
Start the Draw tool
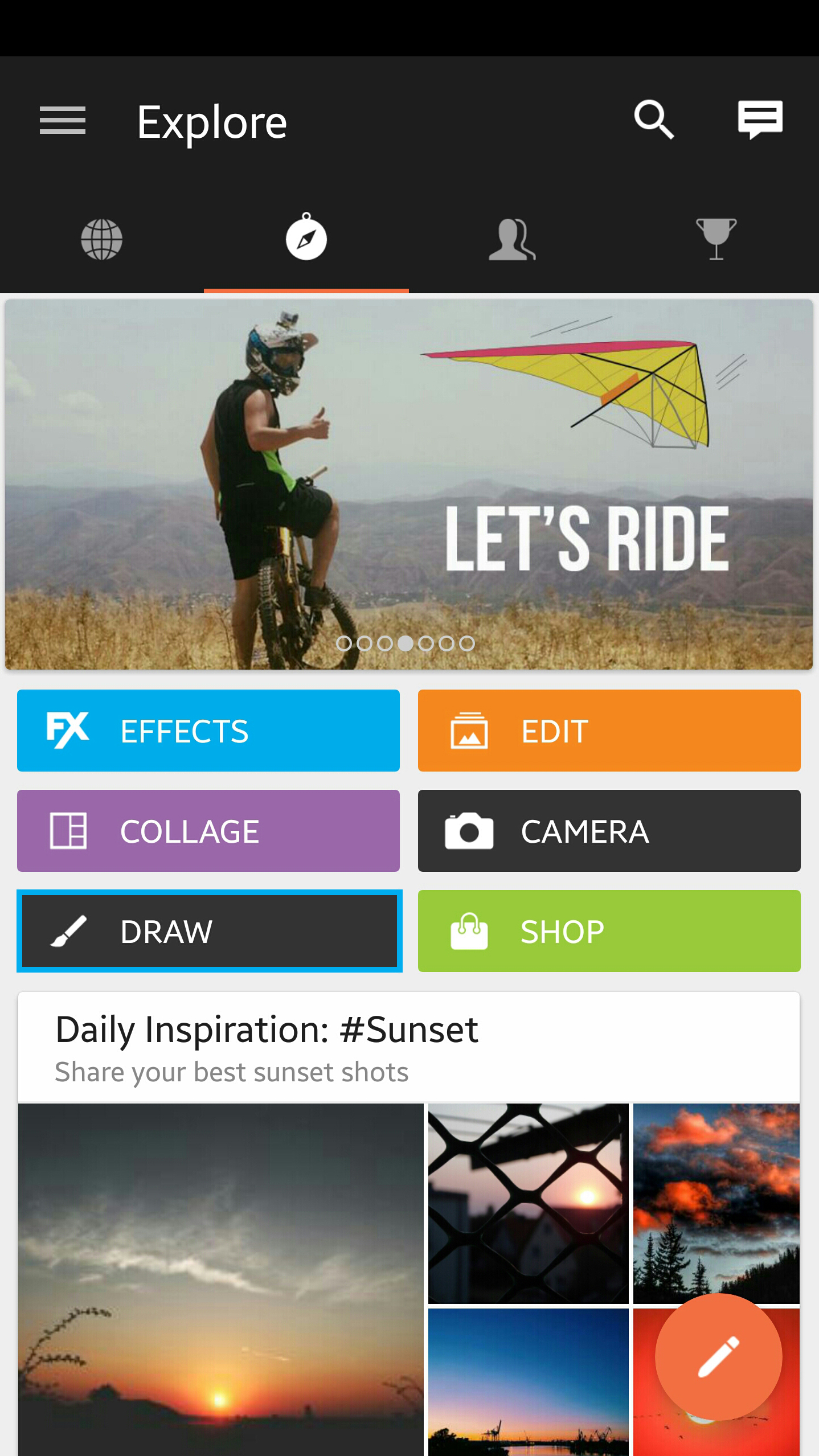pyautogui.click(x=208, y=931)
